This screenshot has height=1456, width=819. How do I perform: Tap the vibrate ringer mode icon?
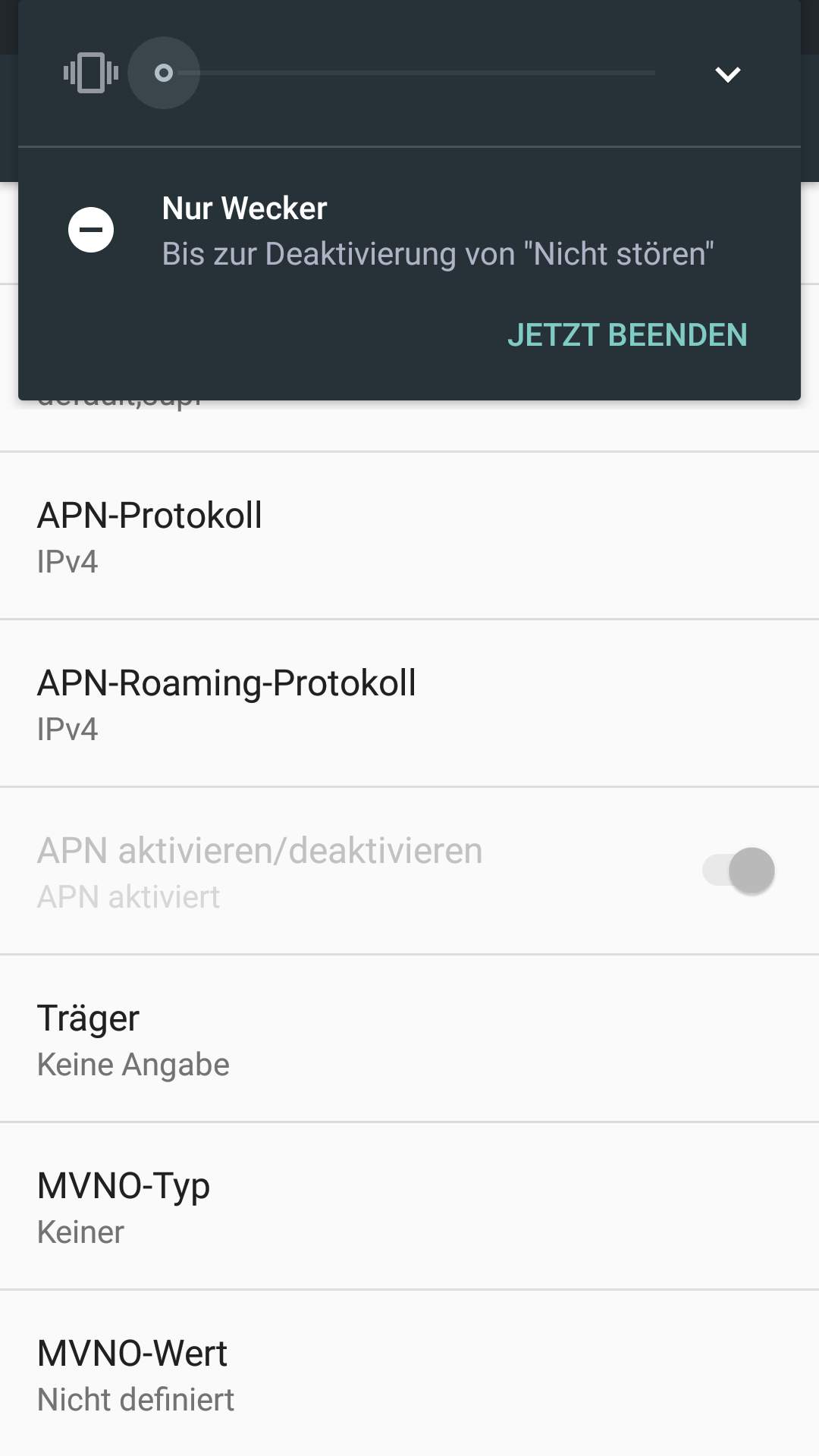(91, 74)
